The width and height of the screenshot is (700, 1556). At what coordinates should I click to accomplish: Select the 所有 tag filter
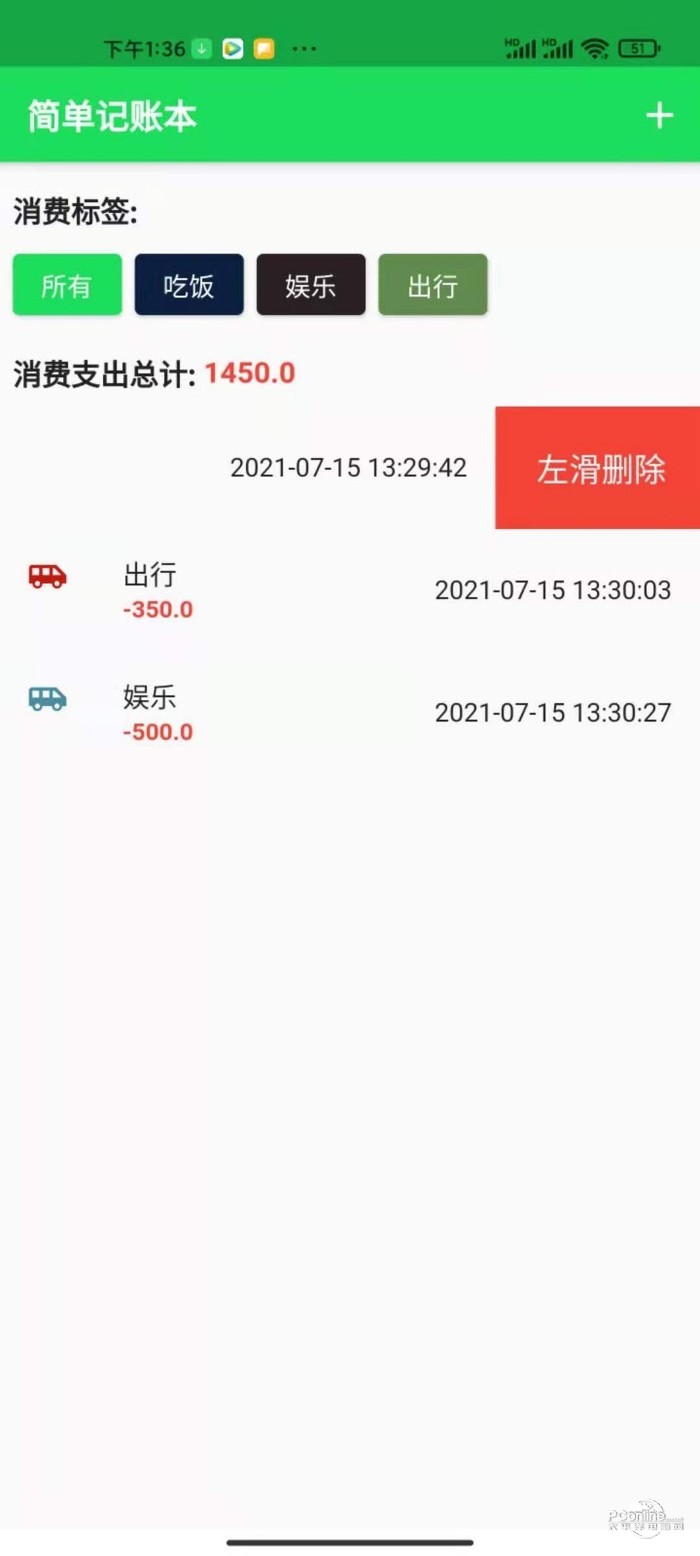click(x=67, y=285)
